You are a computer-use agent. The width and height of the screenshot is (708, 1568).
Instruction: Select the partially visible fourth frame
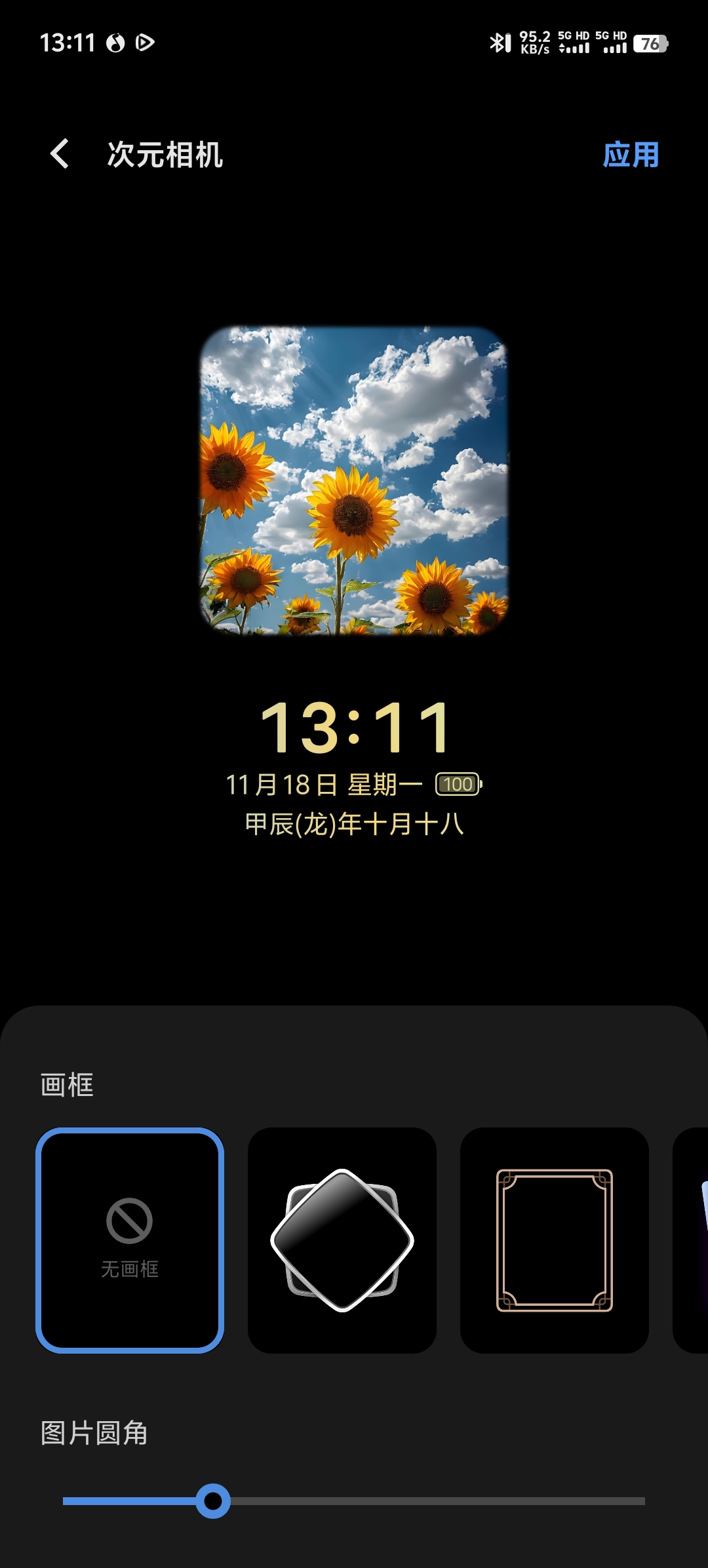692,1240
